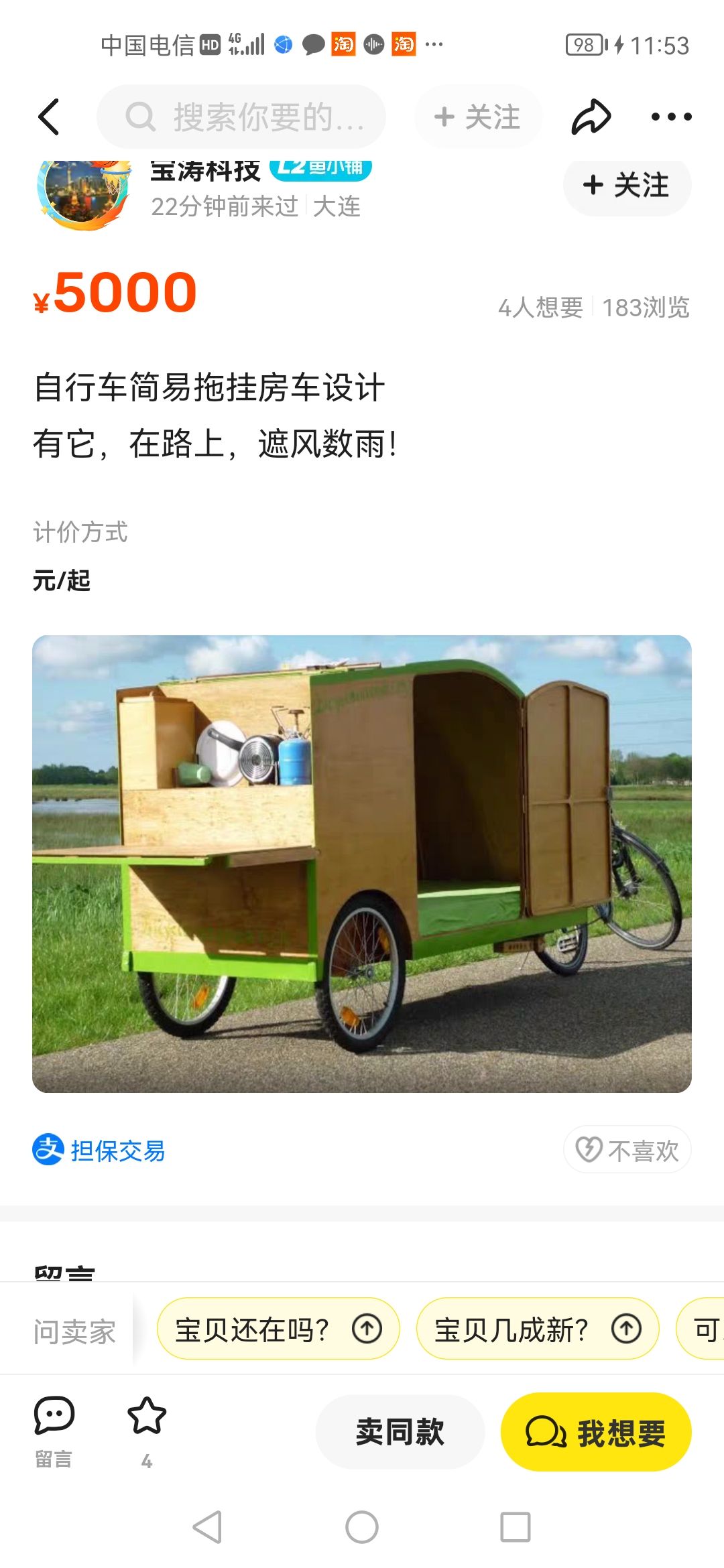Send quick question 宝贝还在吗?

tap(278, 1329)
